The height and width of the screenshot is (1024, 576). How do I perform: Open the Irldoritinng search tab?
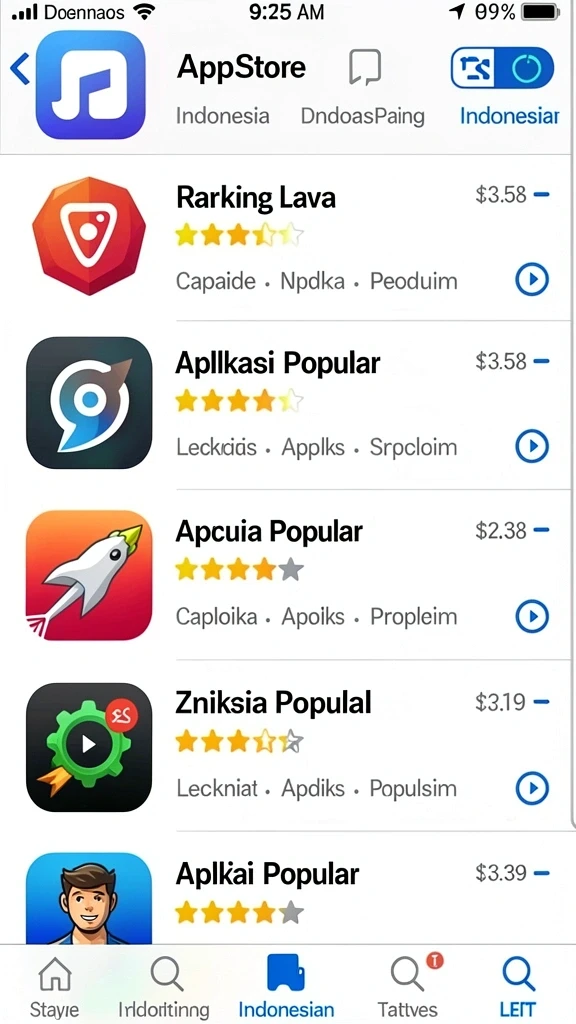(x=165, y=986)
